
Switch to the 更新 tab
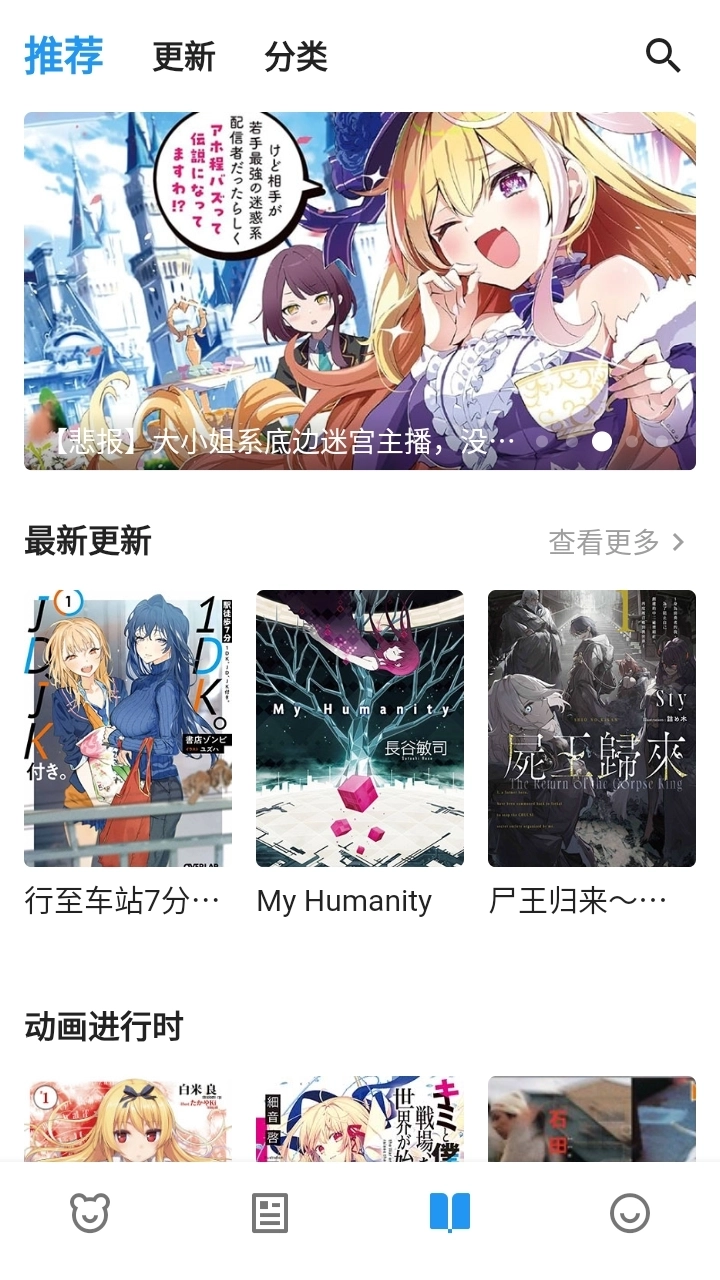coord(184,57)
